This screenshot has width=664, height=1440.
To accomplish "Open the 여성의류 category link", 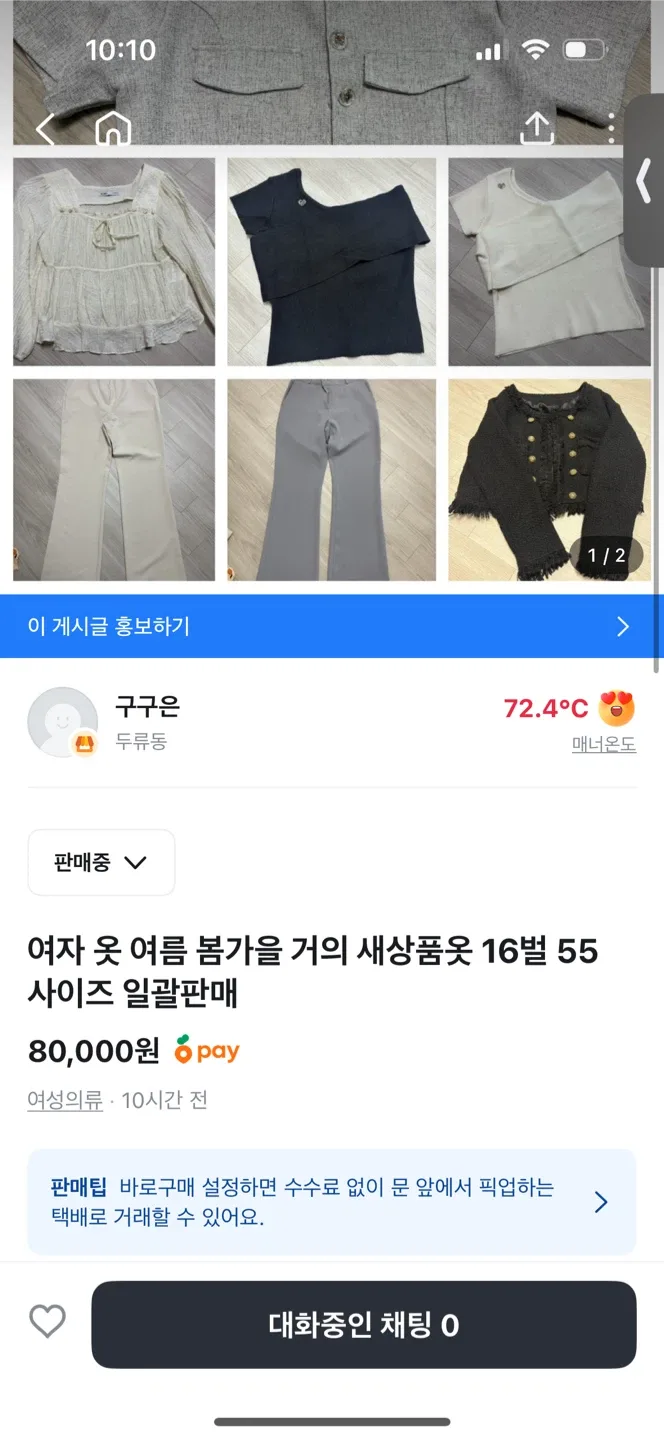I will pos(65,1100).
